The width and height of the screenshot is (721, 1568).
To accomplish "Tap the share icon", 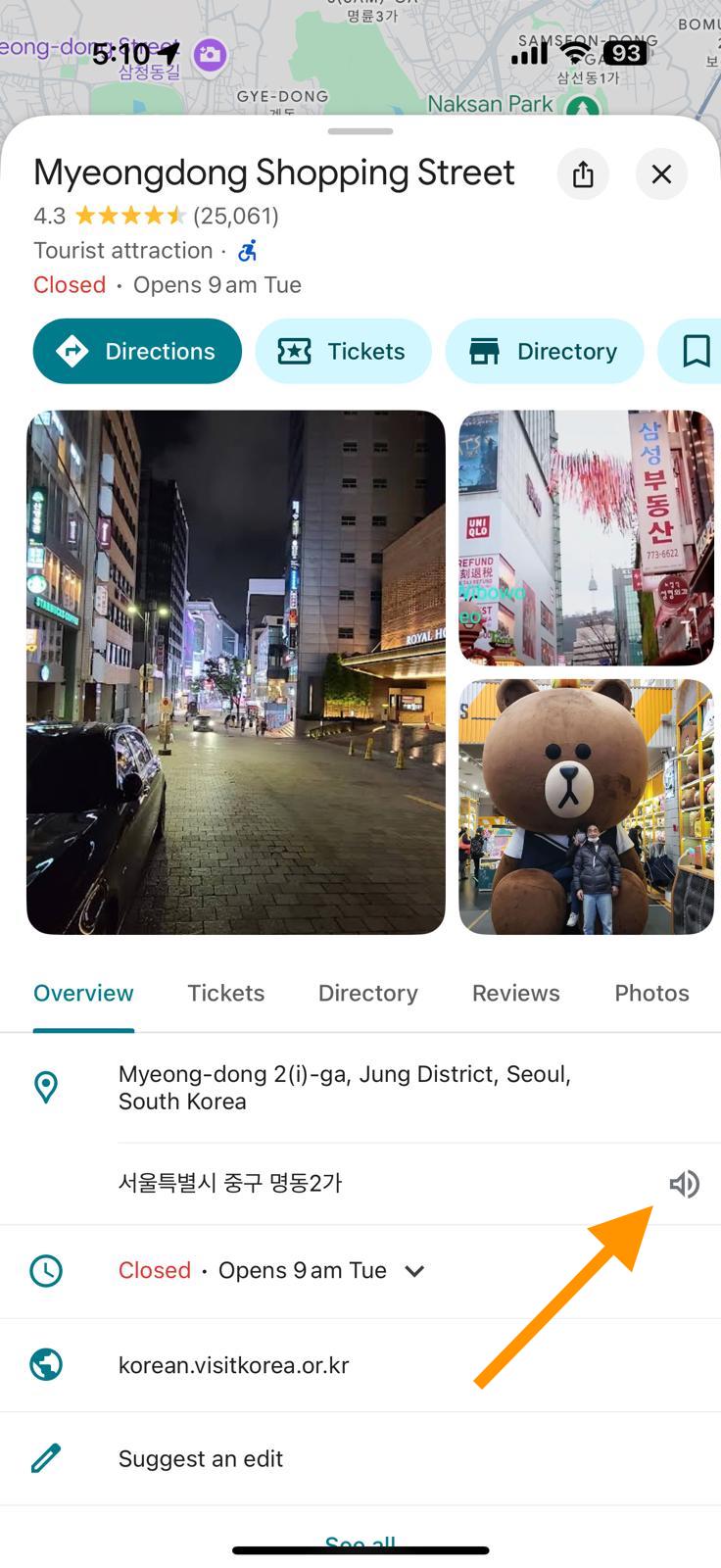I will pos(583,173).
